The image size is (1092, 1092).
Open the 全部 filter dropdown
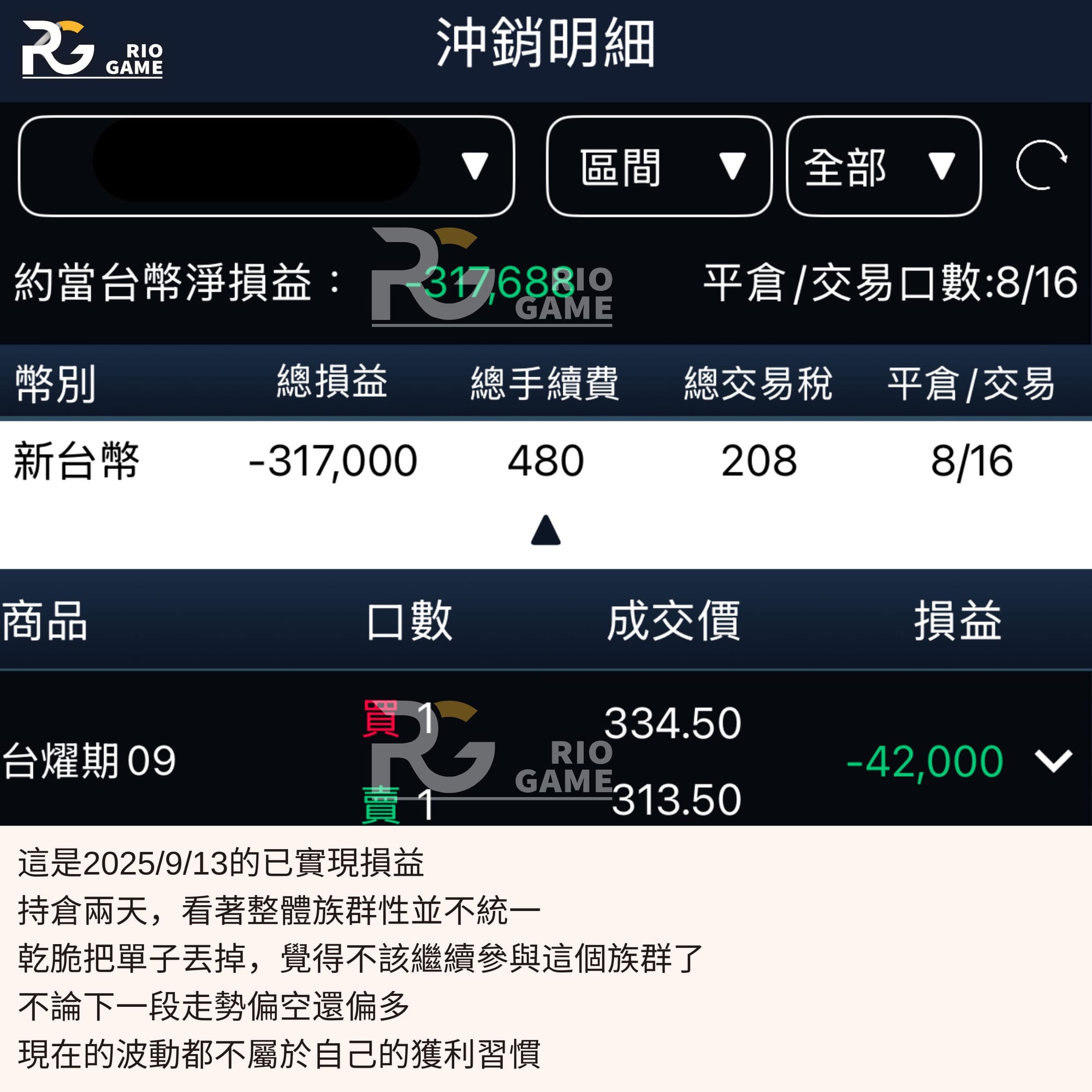click(883, 166)
